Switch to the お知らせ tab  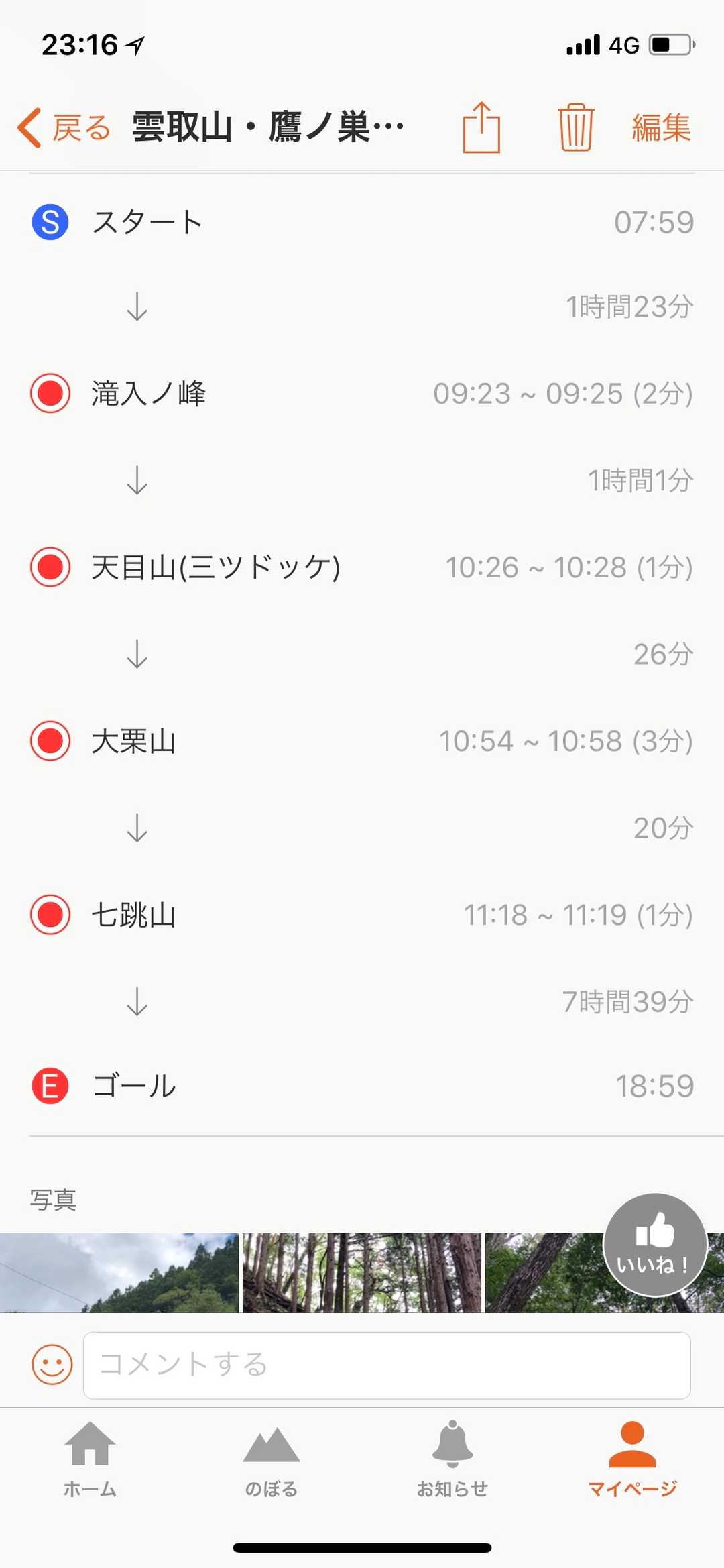click(452, 1459)
